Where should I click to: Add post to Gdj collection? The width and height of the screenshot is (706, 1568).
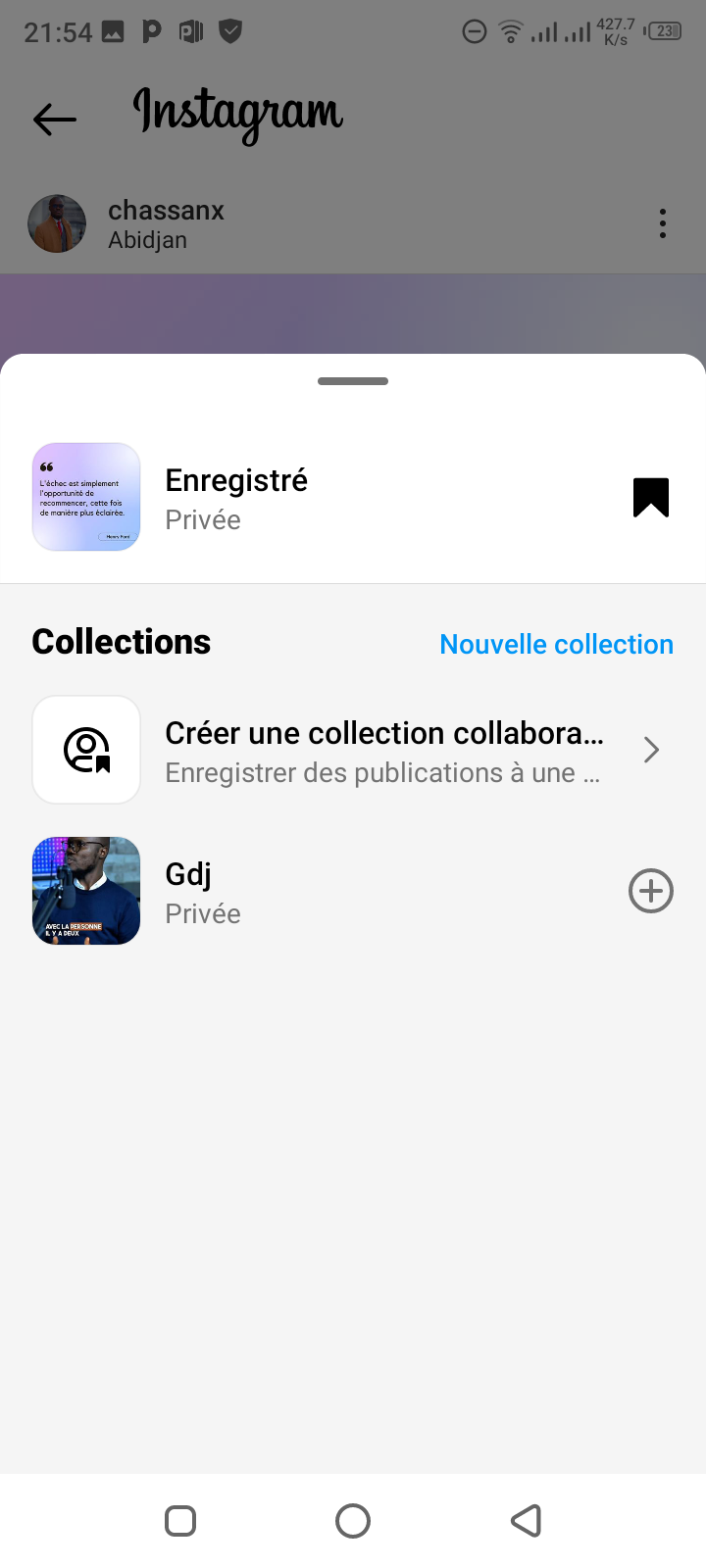point(650,892)
